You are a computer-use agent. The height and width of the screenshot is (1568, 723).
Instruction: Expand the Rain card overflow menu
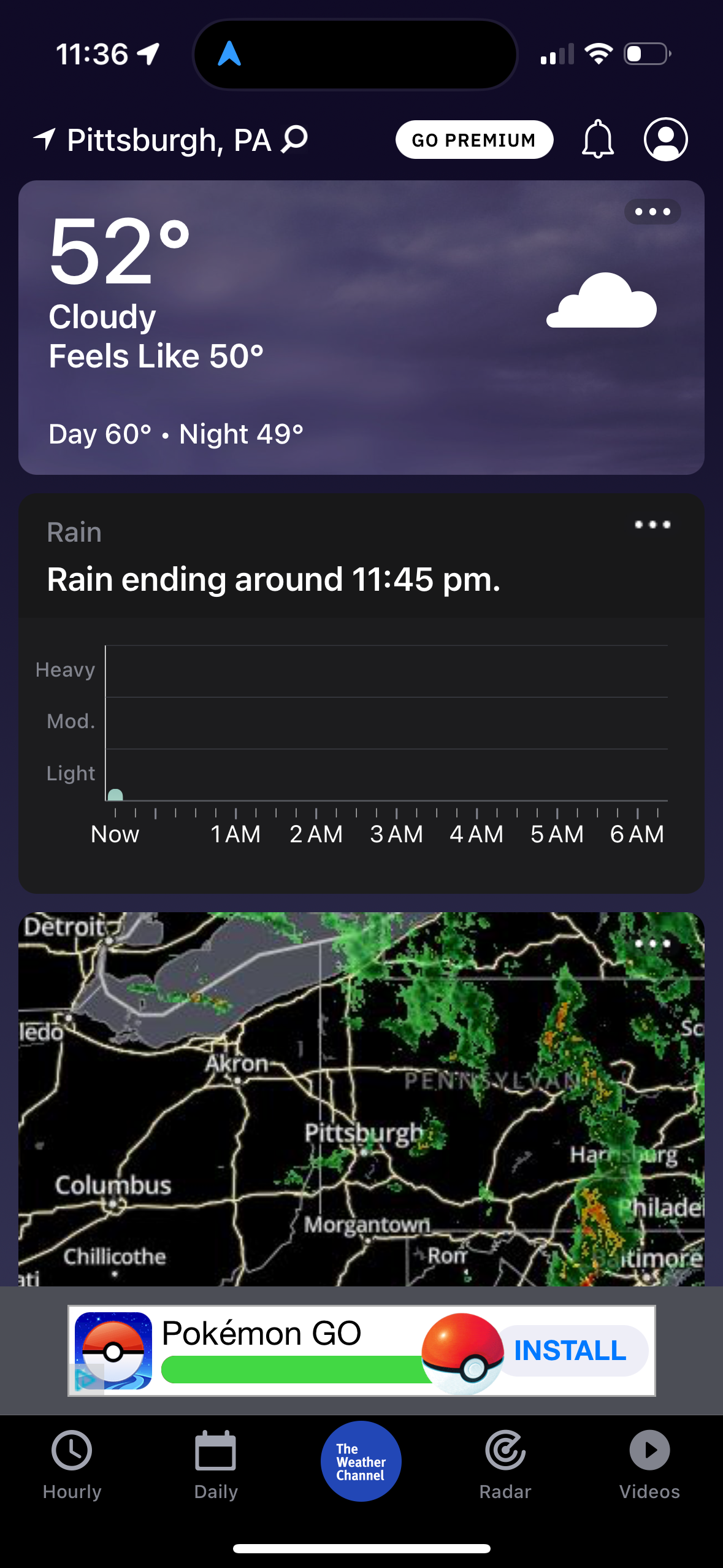tap(652, 525)
